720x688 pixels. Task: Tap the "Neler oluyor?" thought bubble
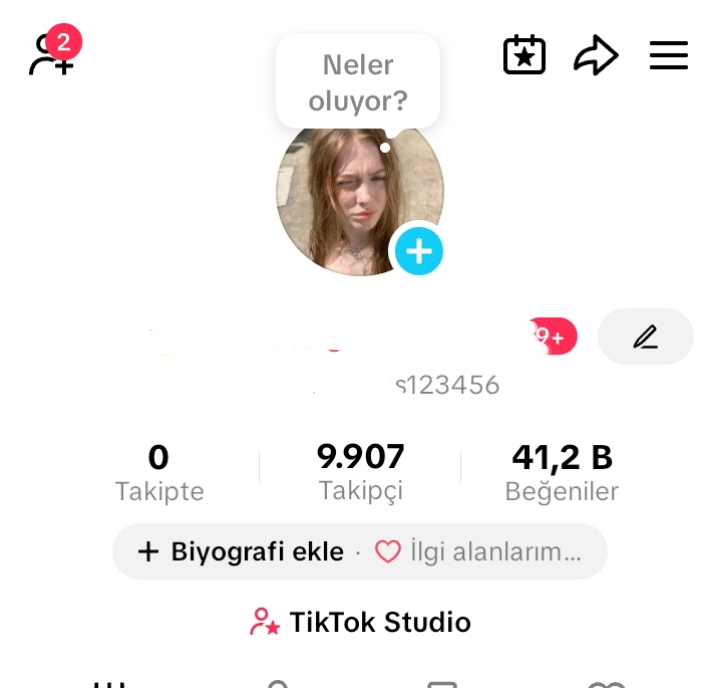pyautogui.click(x=357, y=83)
